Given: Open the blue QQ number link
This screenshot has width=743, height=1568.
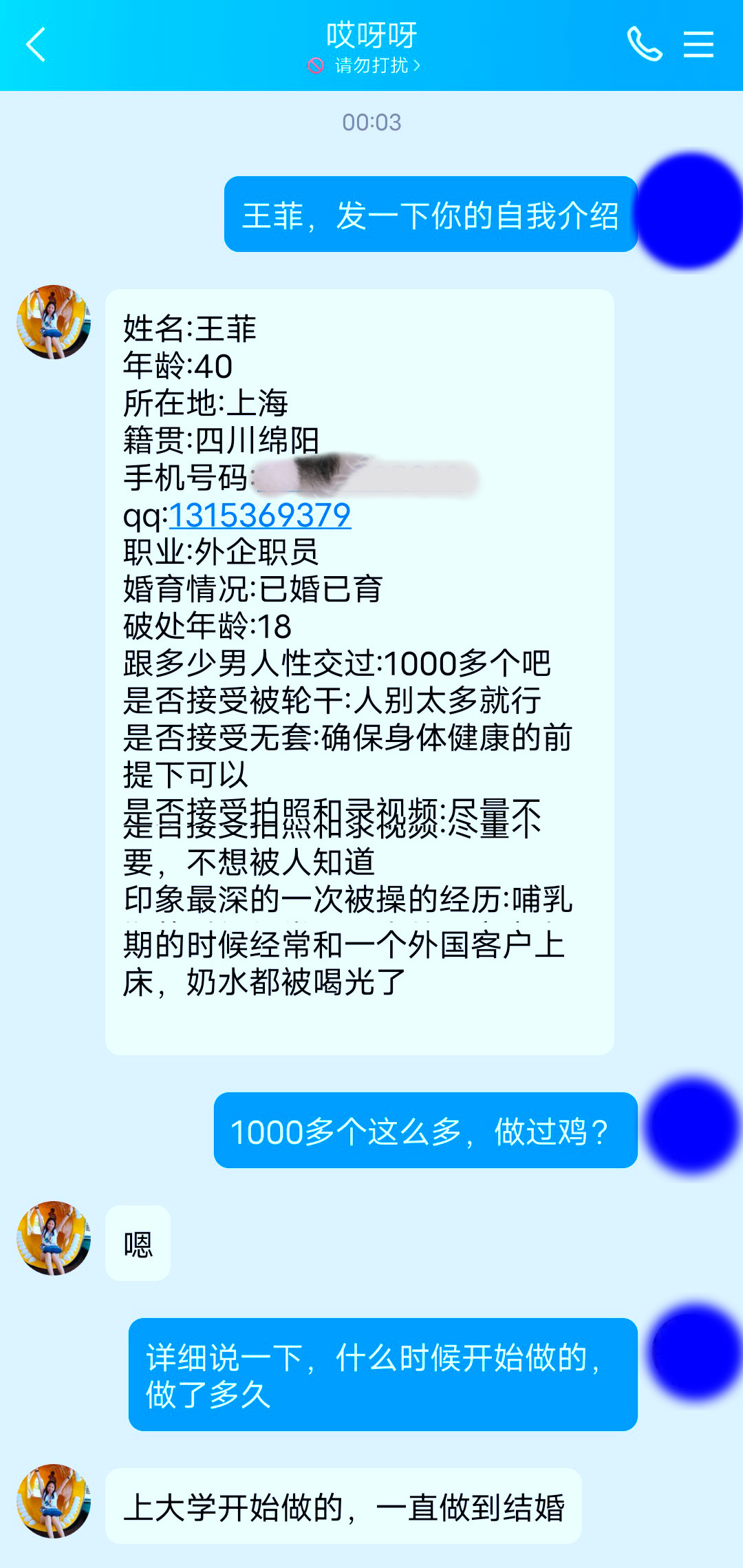Looking at the screenshot, I should (x=260, y=515).
